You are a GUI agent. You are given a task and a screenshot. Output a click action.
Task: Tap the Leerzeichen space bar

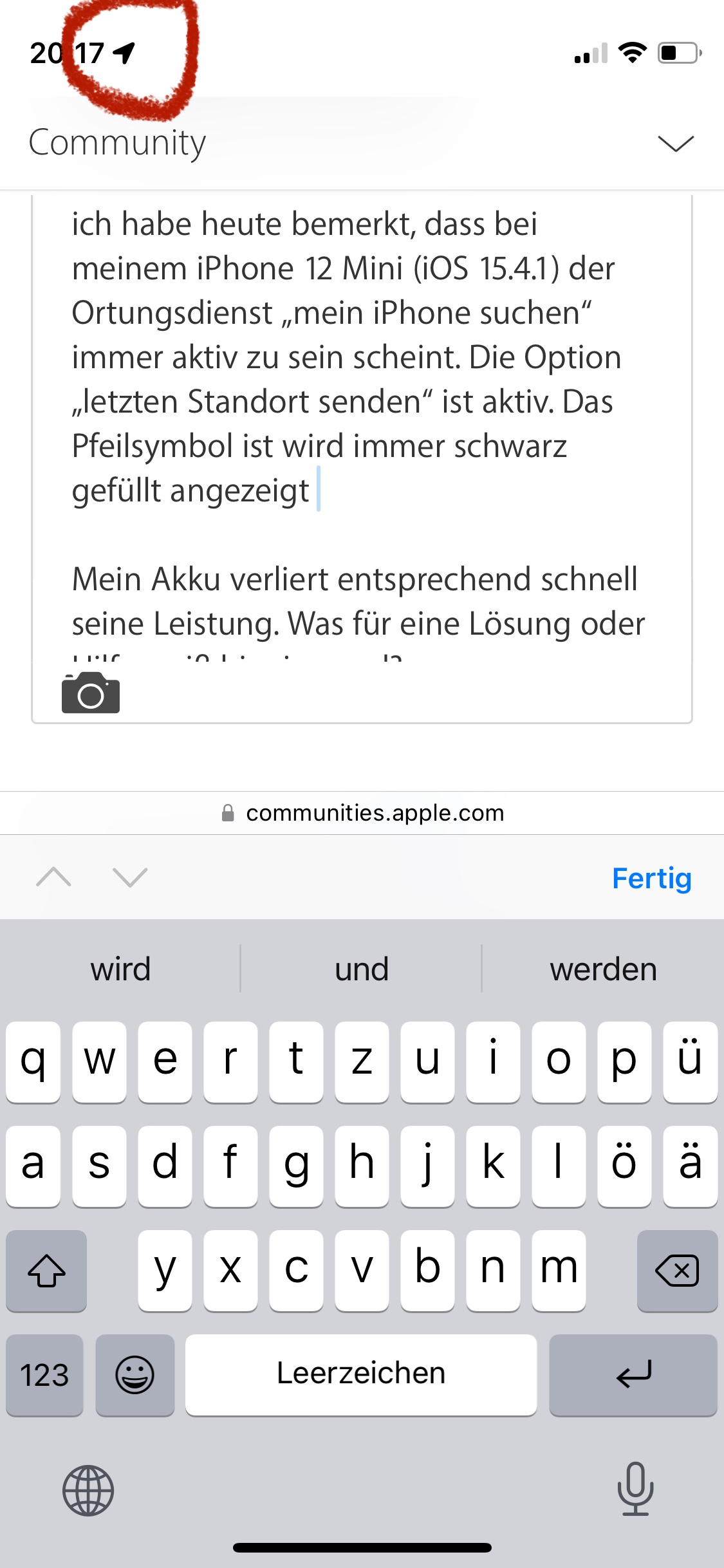(361, 1374)
